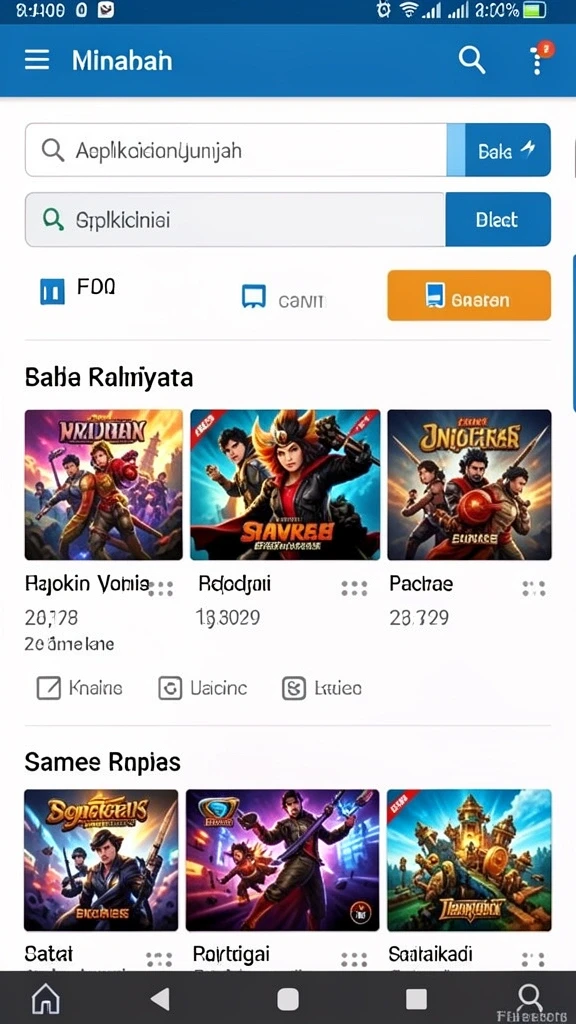Select the cANIT option
This screenshot has width=576, height=1024.
click(x=283, y=300)
